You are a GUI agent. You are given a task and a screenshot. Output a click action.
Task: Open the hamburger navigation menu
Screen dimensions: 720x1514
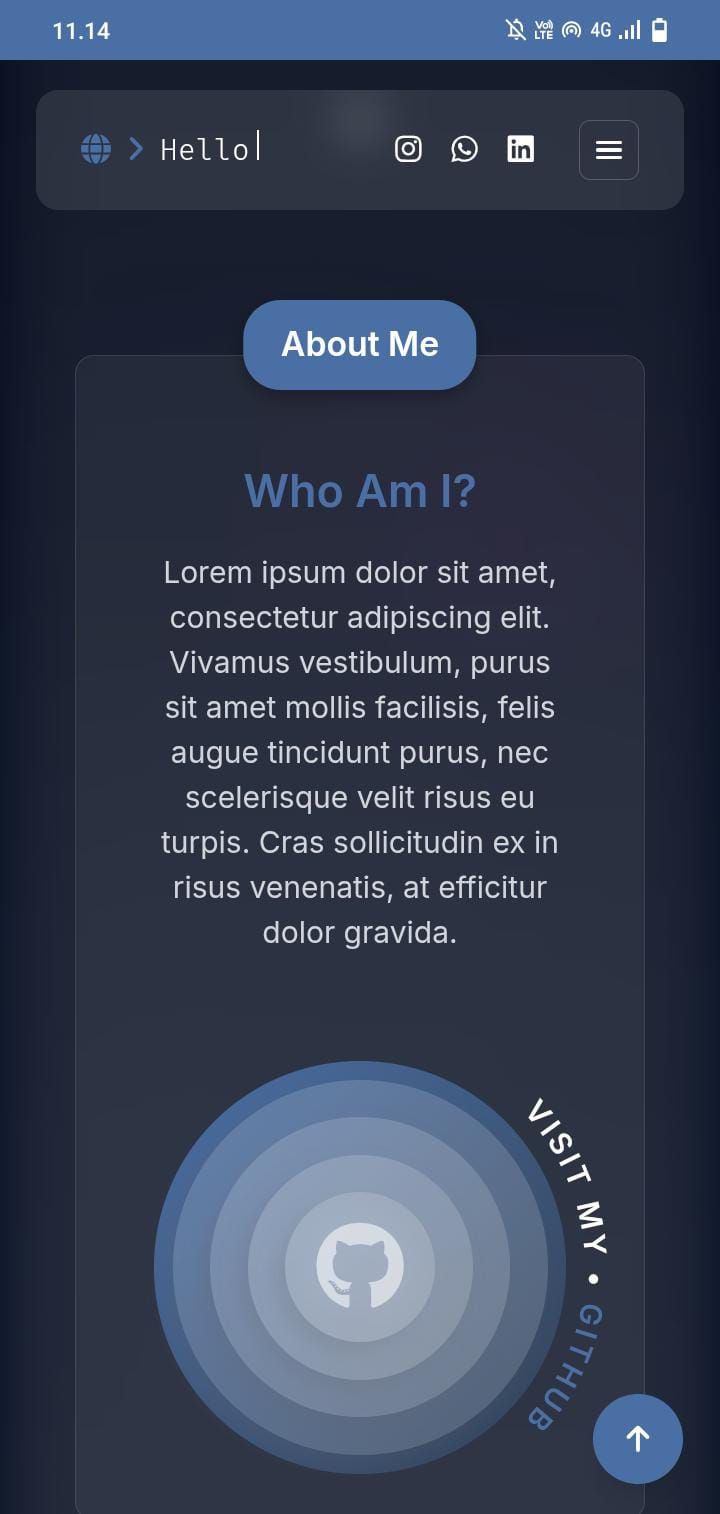tap(608, 150)
